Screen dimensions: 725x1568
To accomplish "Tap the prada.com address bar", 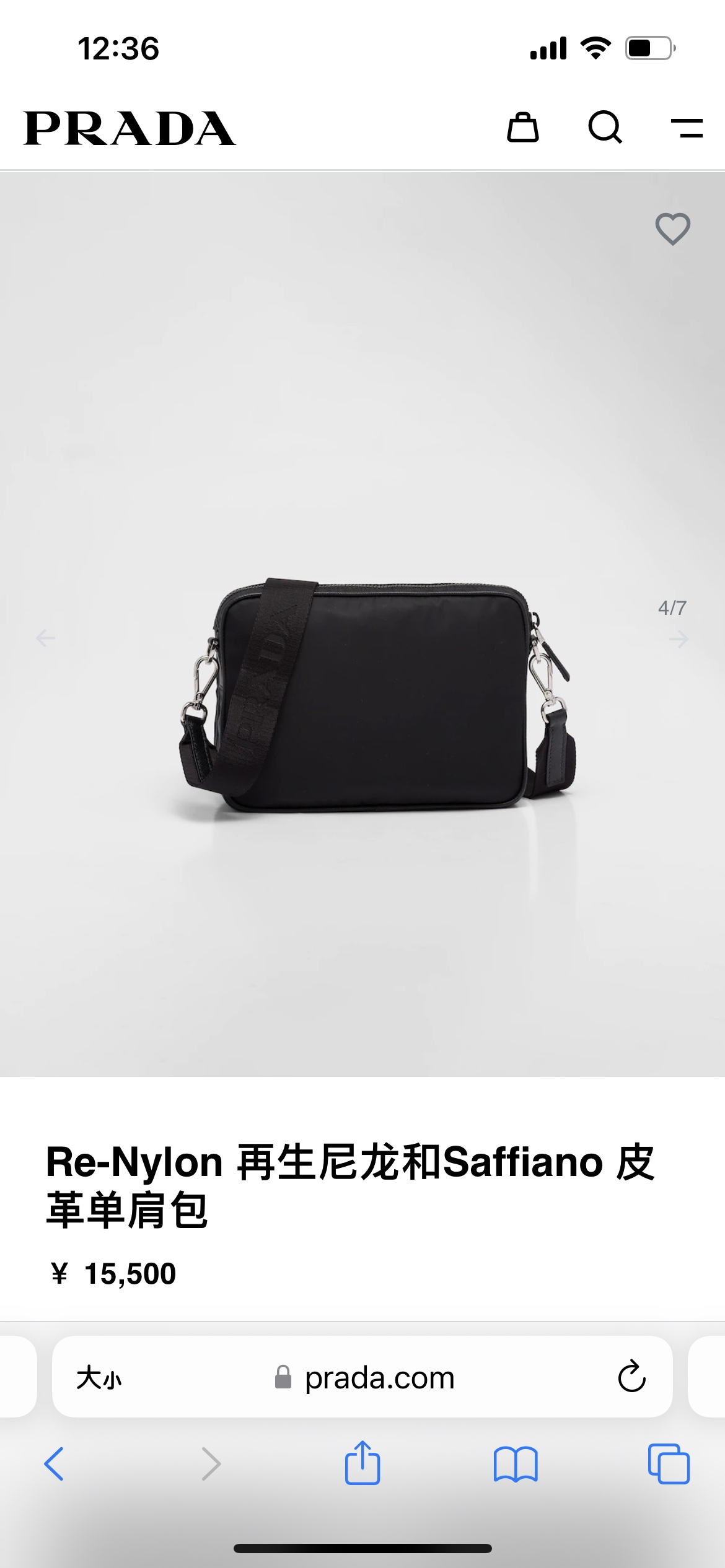I will [x=379, y=1378].
